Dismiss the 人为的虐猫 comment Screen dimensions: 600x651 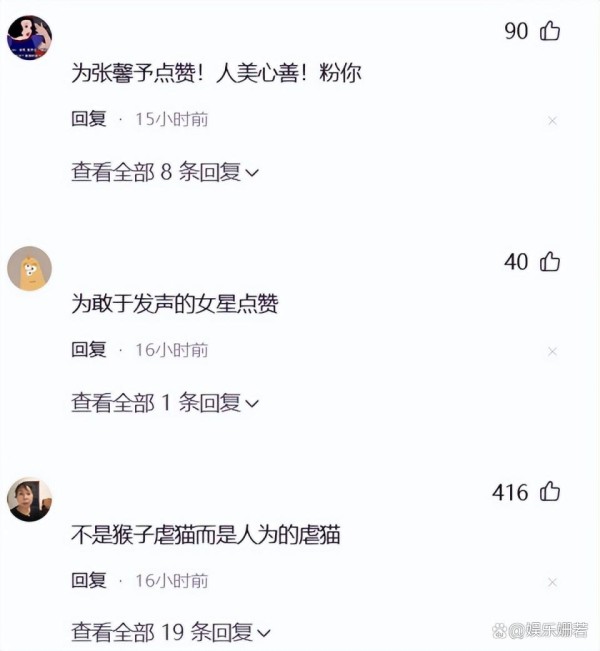pyautogui.click(x=552, y=581)
